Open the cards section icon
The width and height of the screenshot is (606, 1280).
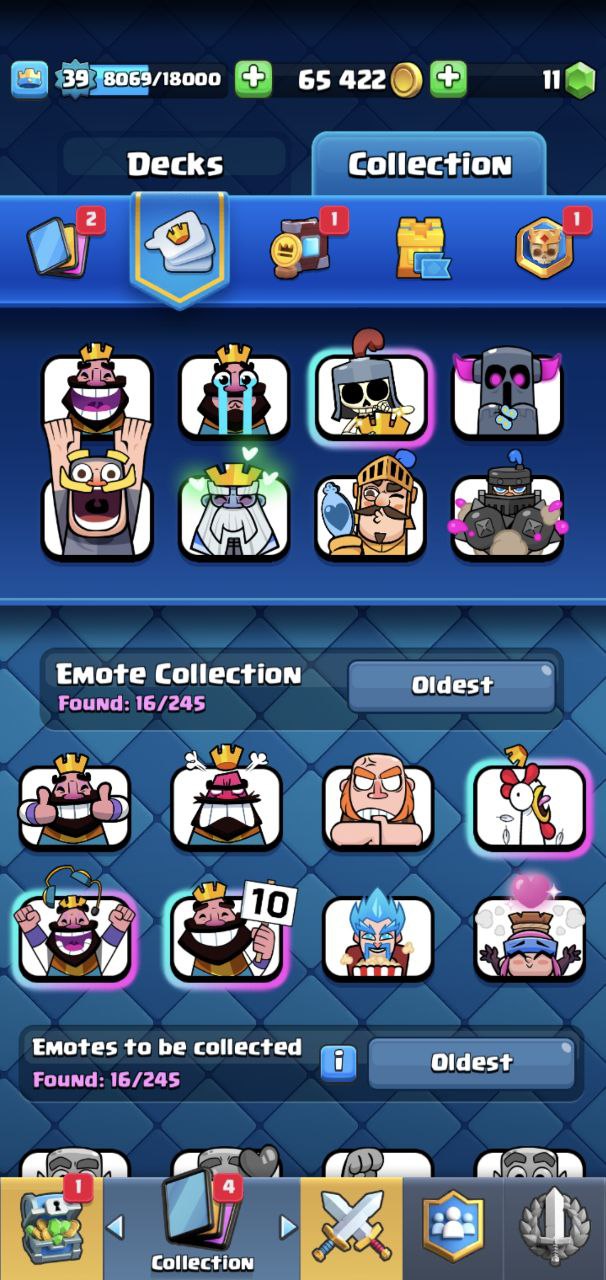pyautogui.click(x=60, y=244)
